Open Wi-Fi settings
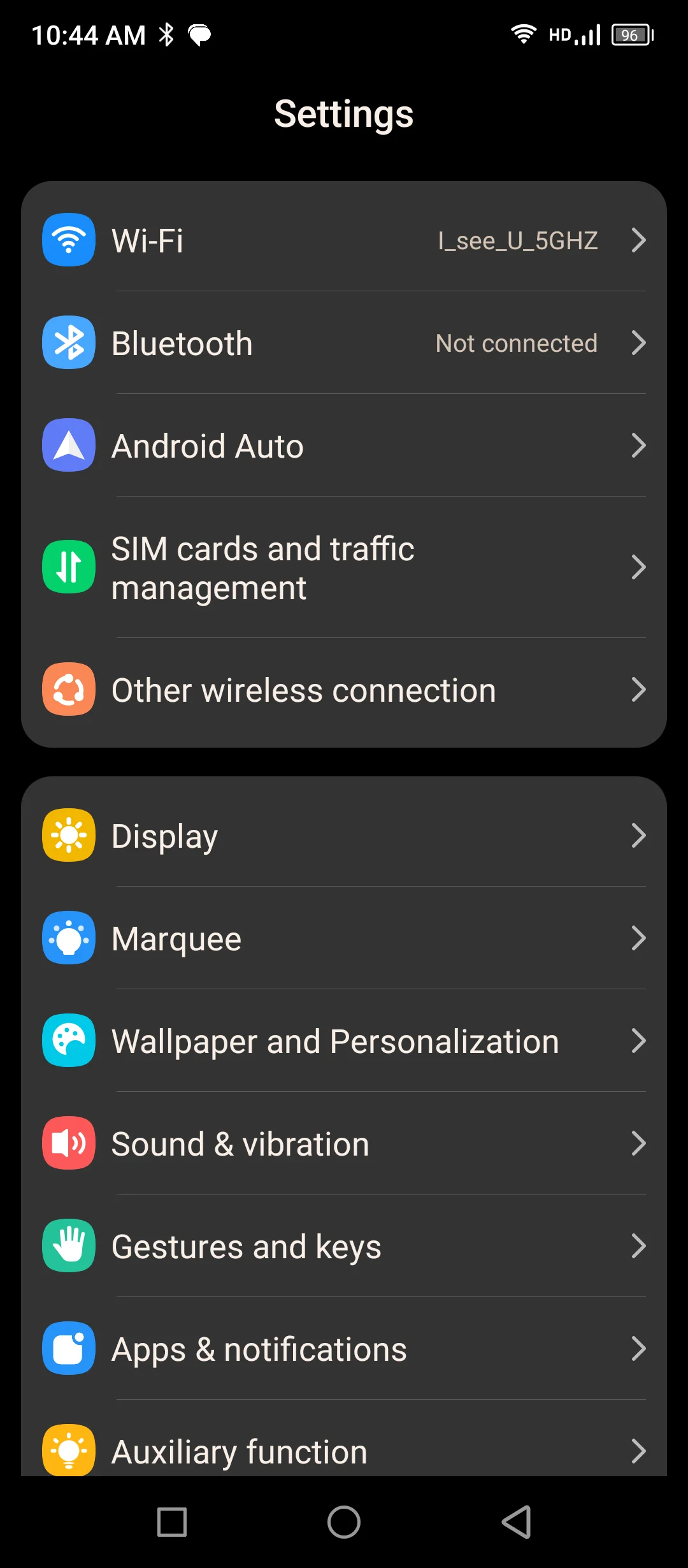 344,240
